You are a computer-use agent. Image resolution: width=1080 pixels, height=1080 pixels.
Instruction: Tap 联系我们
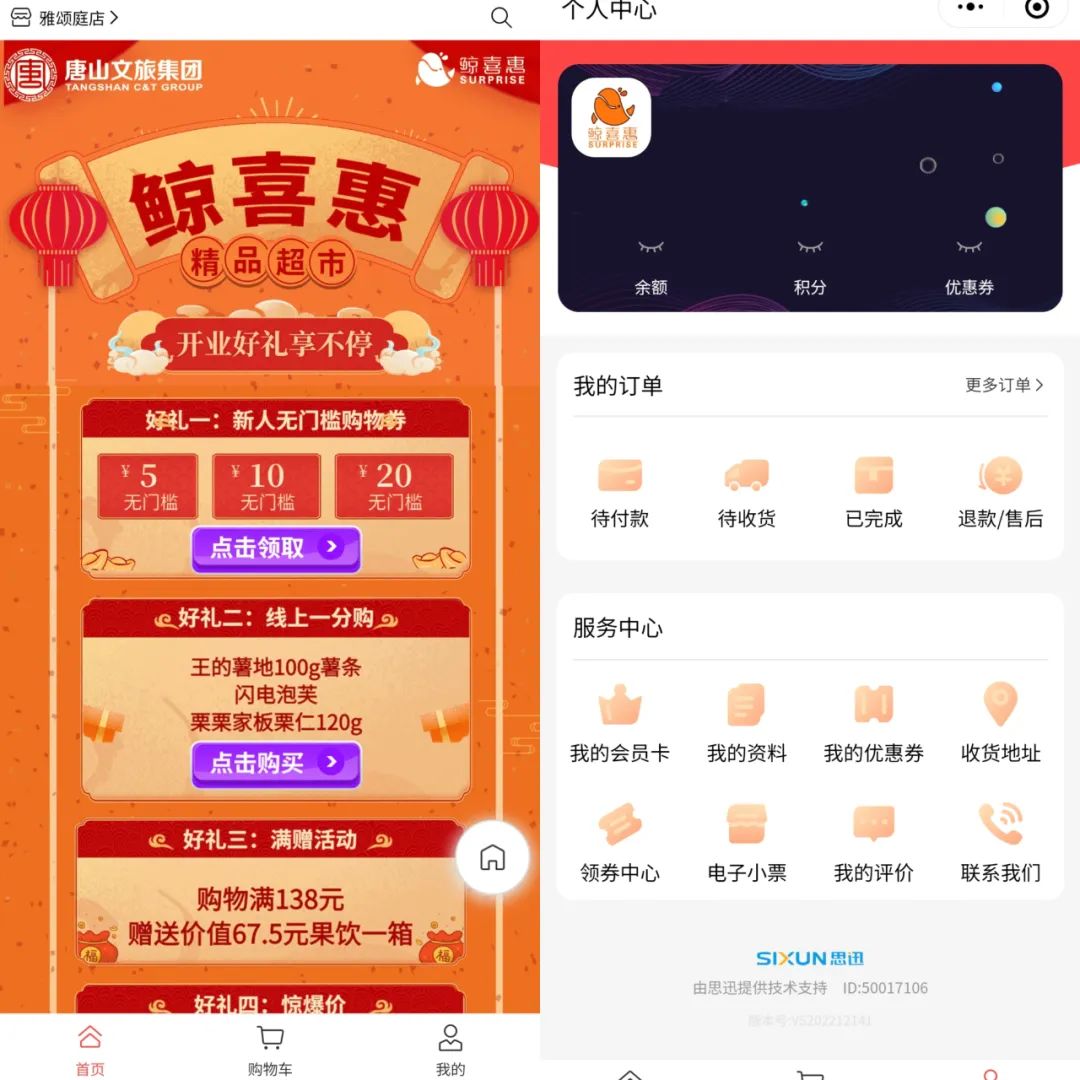click(x=1000, y=843)
